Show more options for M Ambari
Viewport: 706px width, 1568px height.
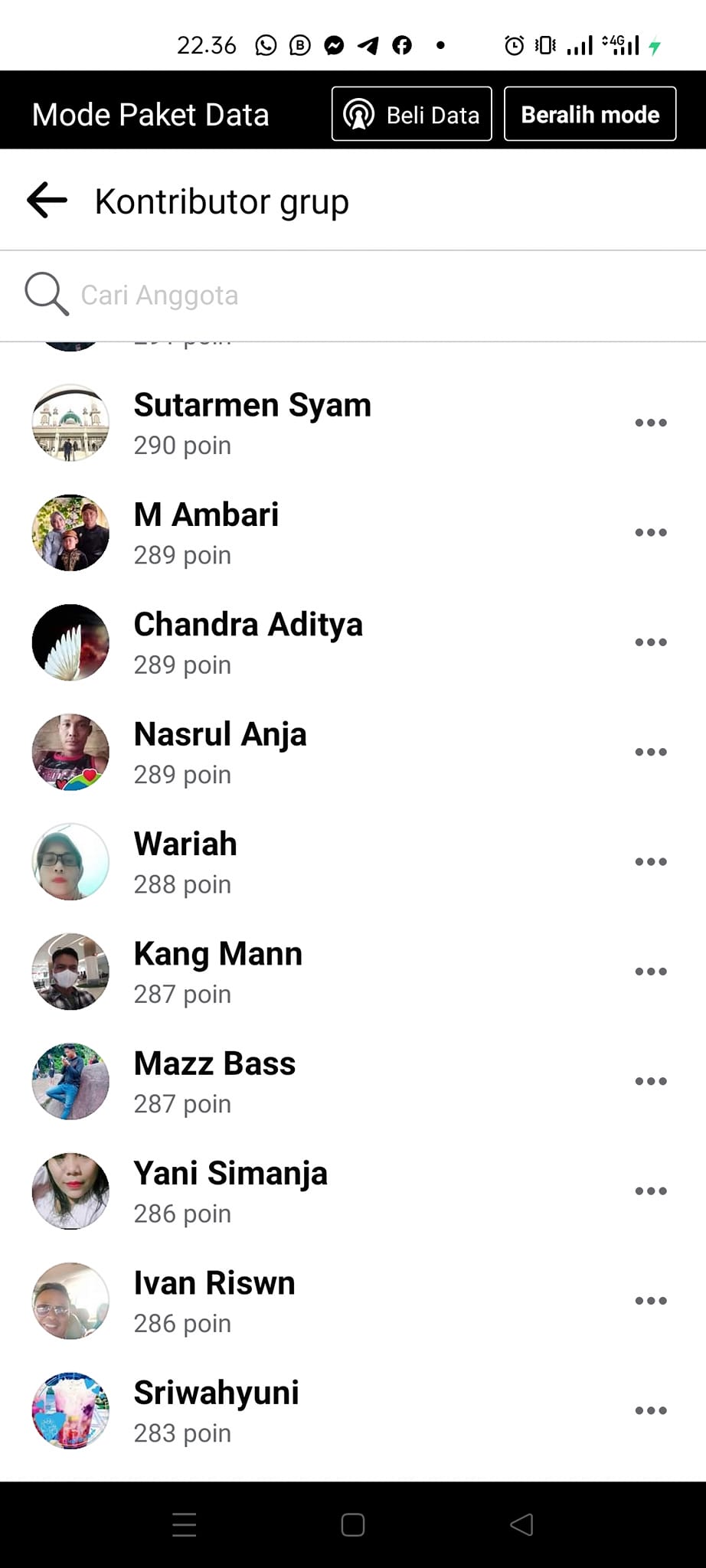pyautogui.click(x=651, y=533)
